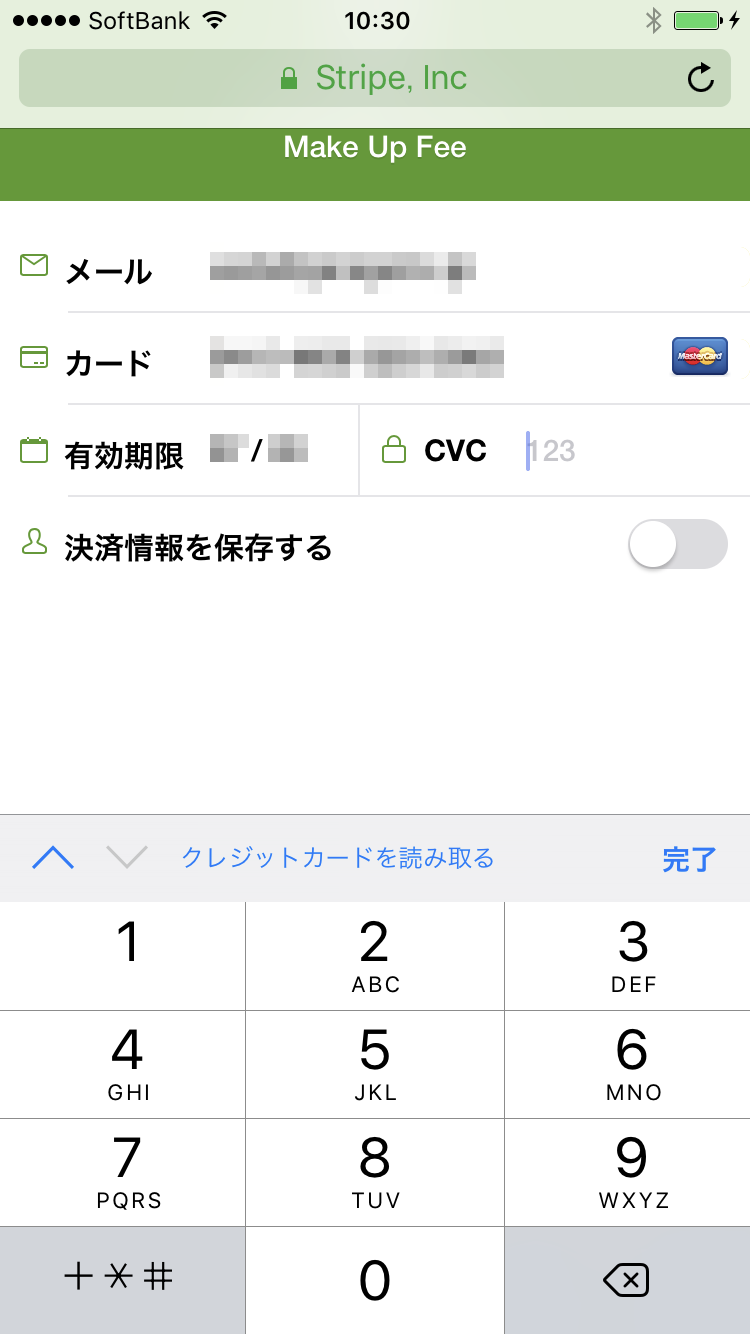The image size is (750, 1334).
Task: Select クレジットカードを読み取る to scan card
Action: (x=337, y=857)
